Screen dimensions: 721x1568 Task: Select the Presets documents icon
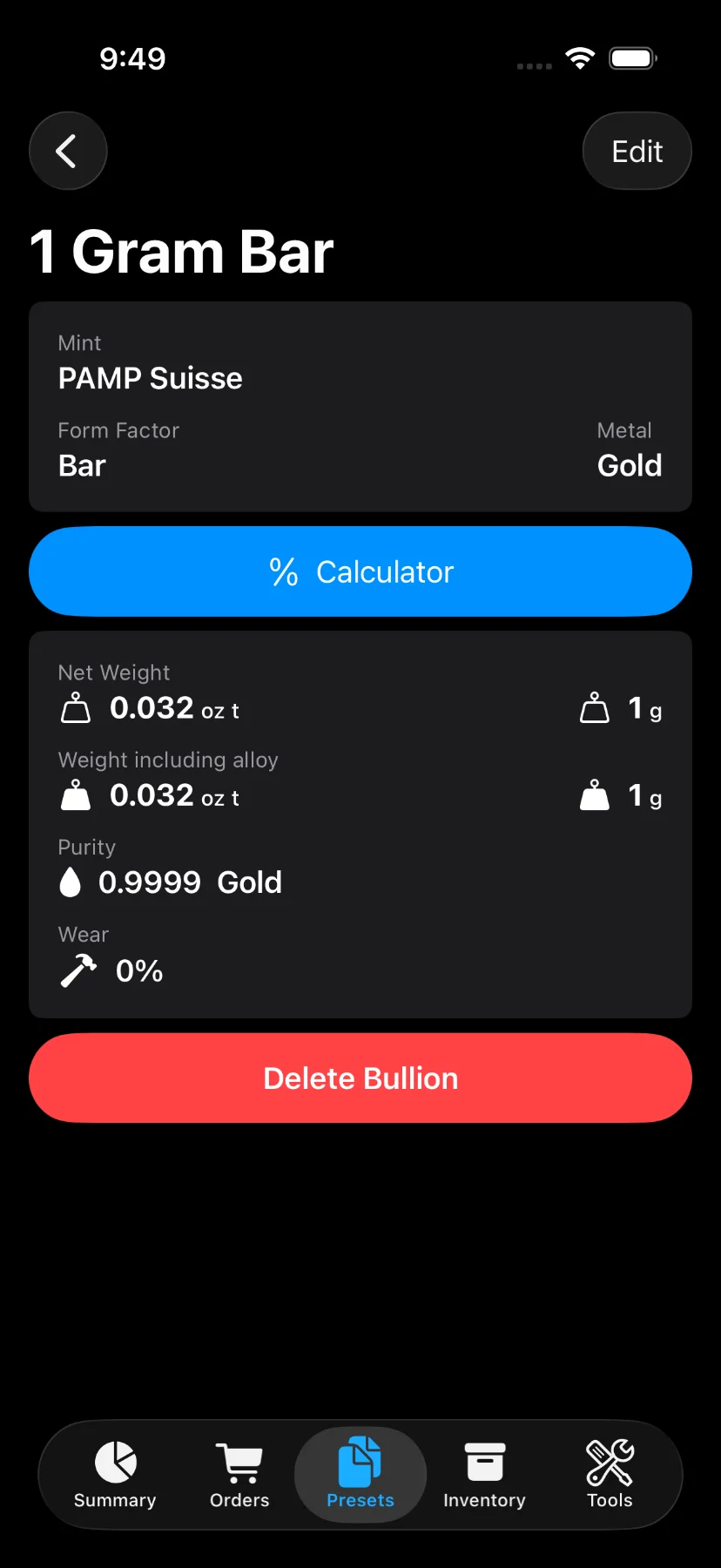pyautogui.click(x=360, y=1462)
